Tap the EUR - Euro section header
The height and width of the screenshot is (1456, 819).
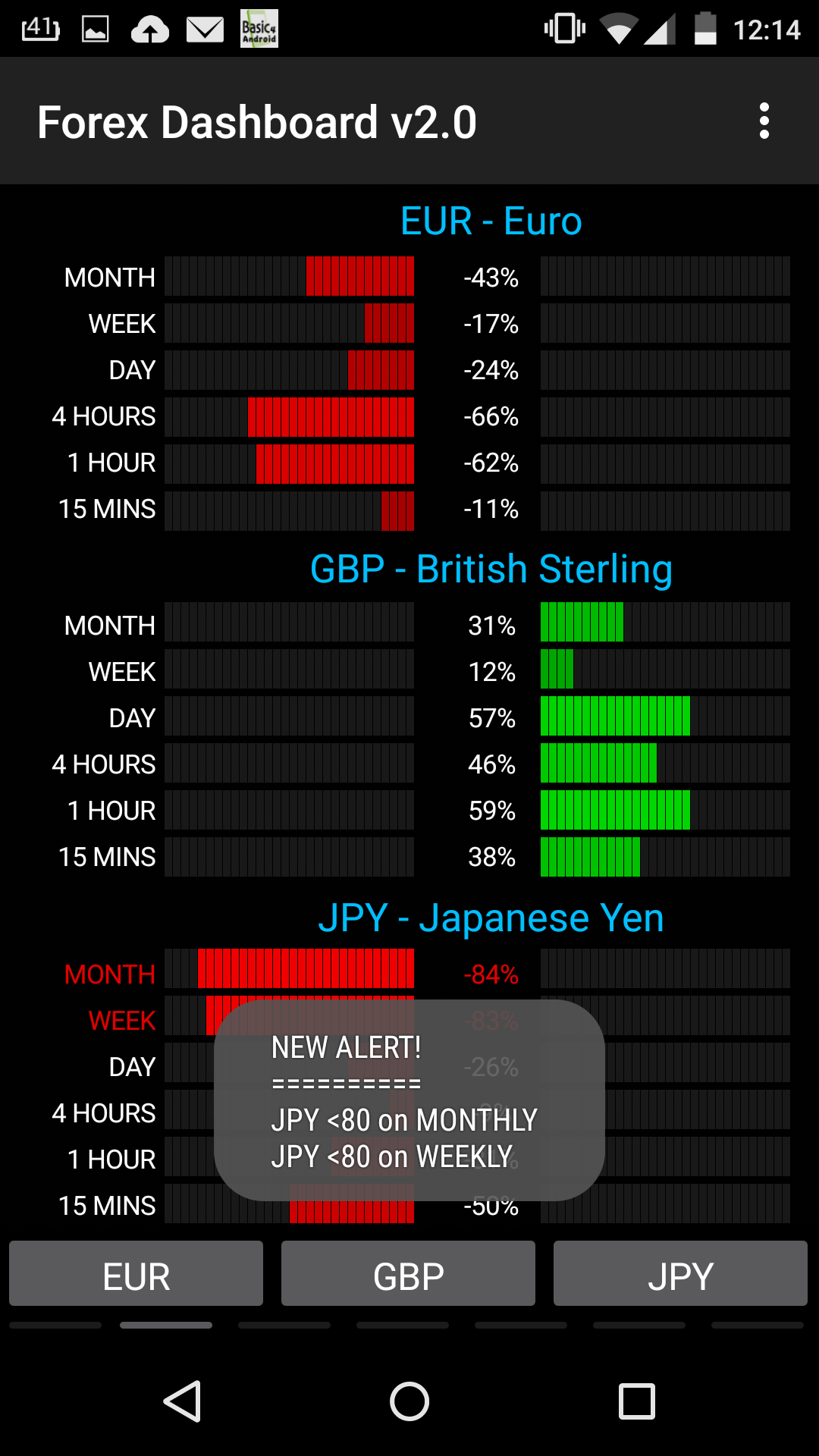click(x=491, y=221)
